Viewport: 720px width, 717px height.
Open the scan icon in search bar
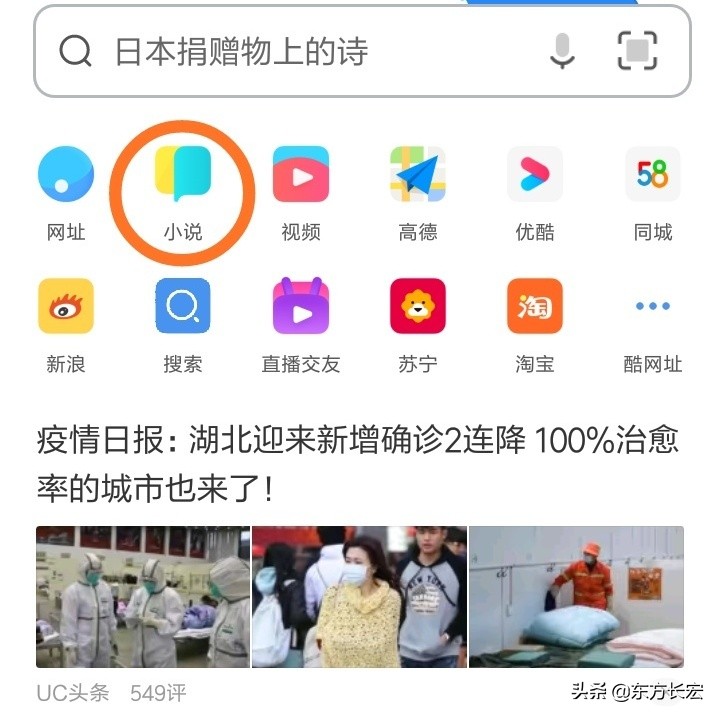pyautogui.click(x=637, y=51)
